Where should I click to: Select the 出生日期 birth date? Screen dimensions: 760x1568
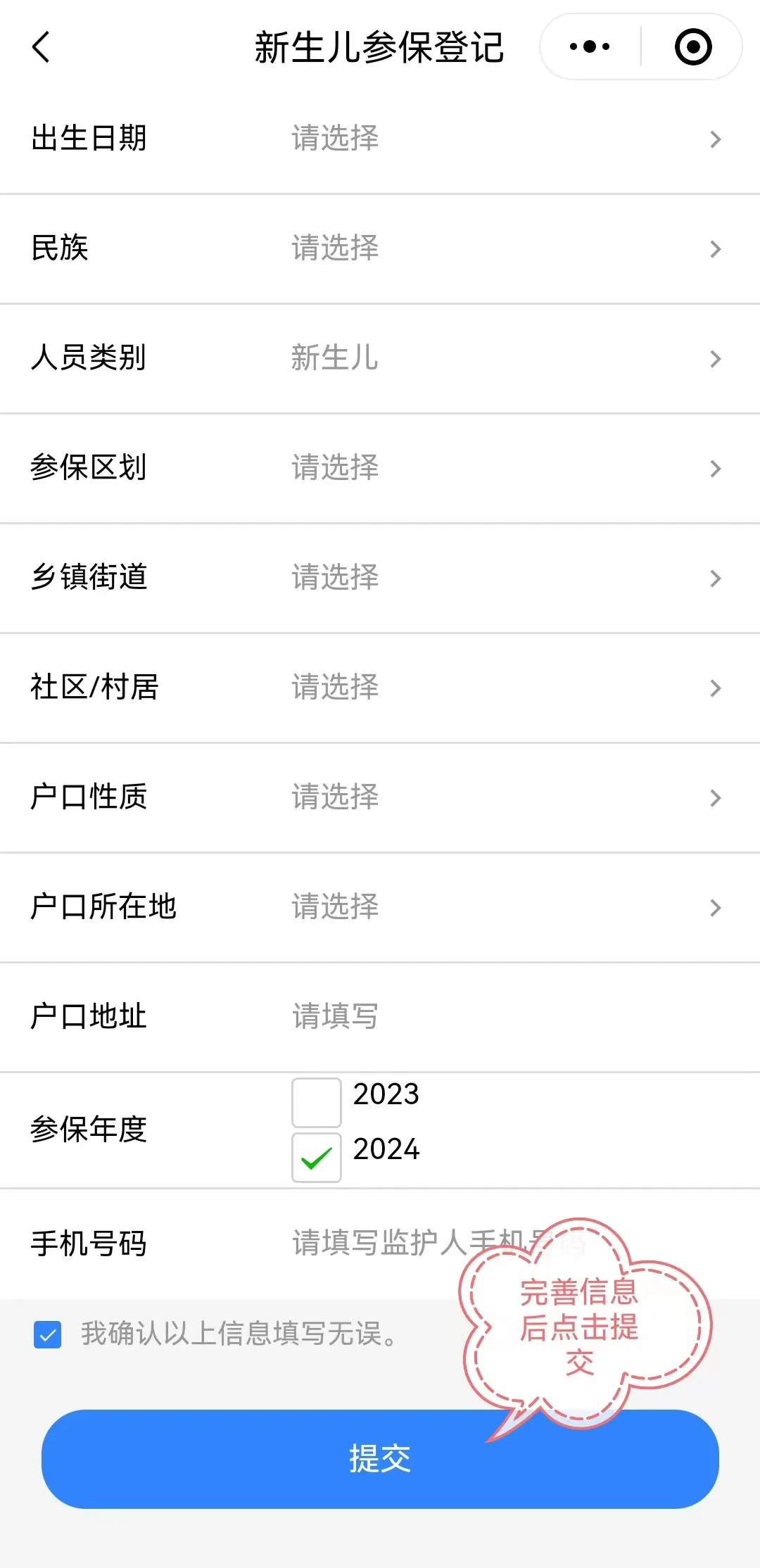pyautogui.click(x=380, y=139)
